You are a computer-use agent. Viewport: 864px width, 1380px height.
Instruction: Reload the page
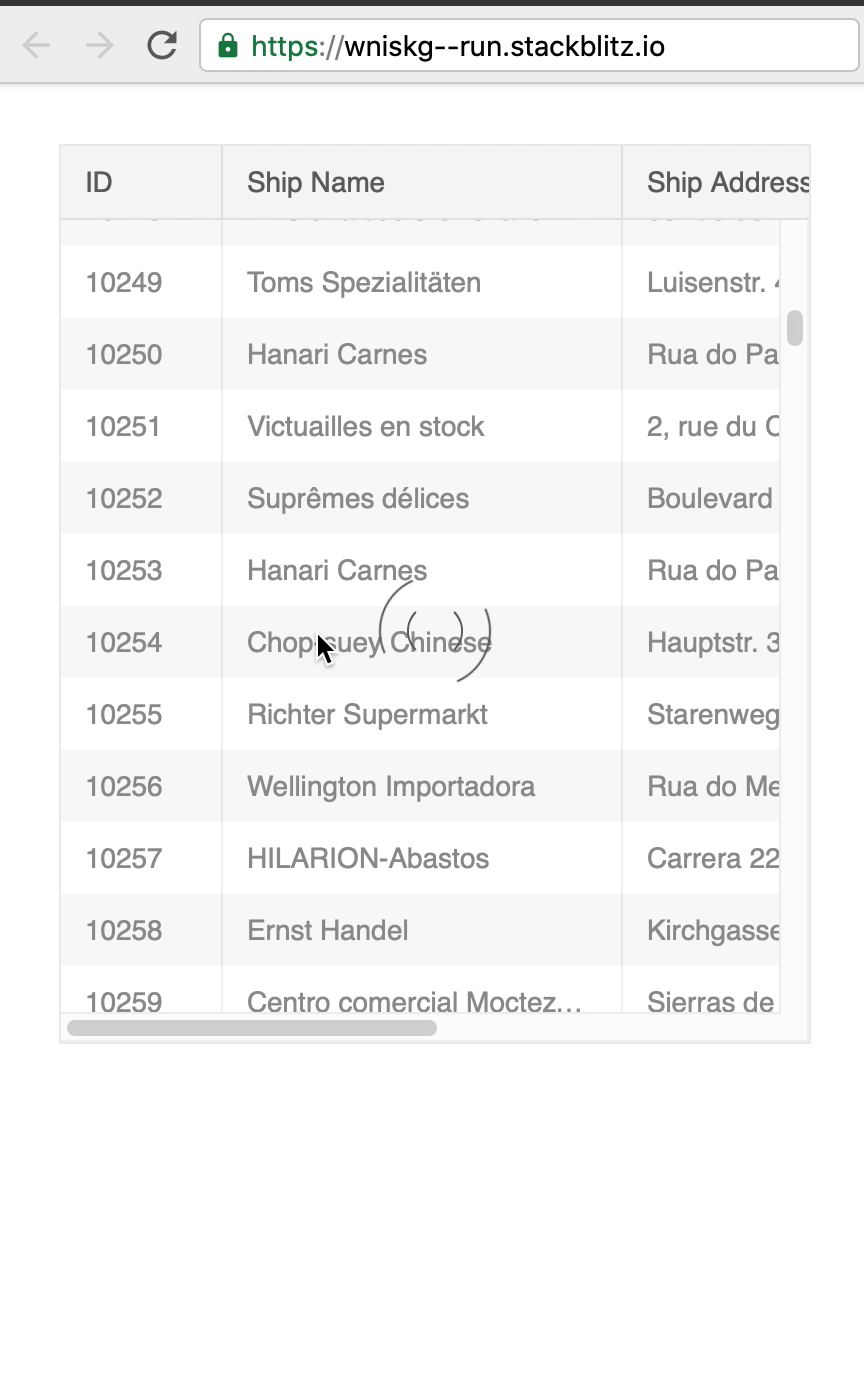point(162,45)
